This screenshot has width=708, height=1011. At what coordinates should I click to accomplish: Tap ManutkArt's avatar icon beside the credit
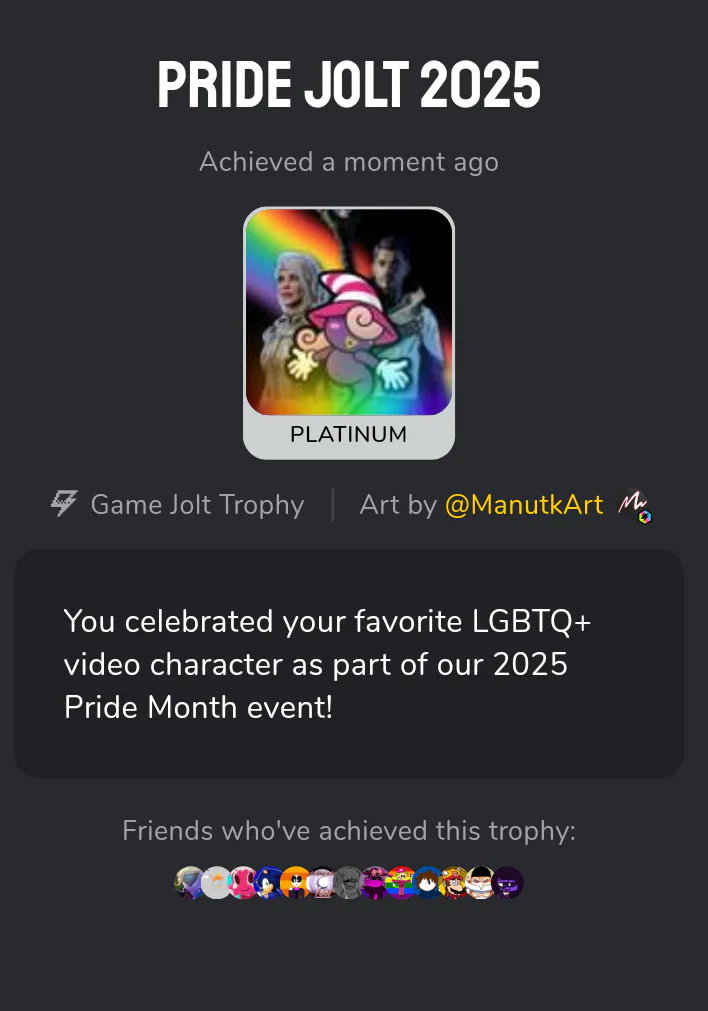pos(634,506)
